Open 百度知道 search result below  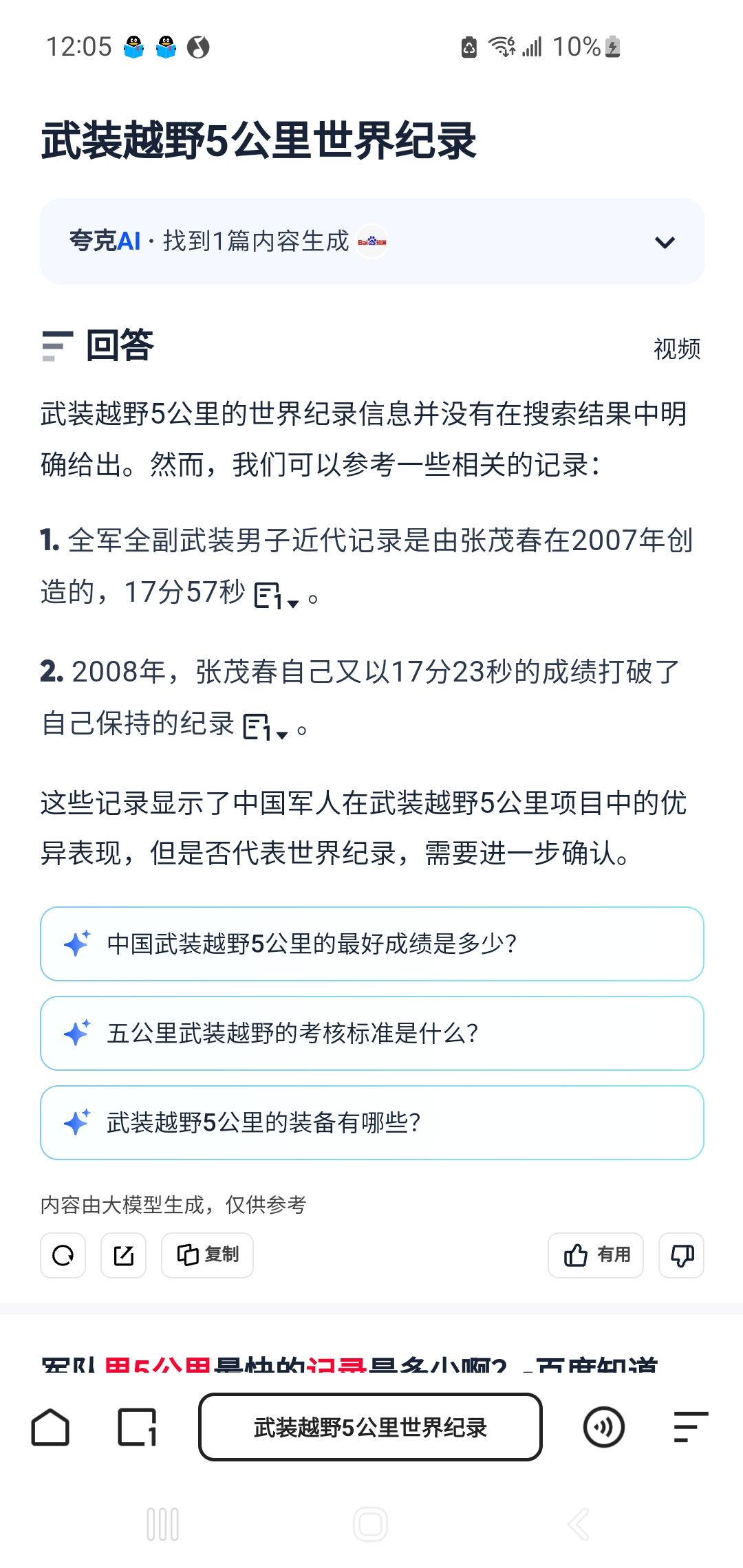(x=349, y=1365)
